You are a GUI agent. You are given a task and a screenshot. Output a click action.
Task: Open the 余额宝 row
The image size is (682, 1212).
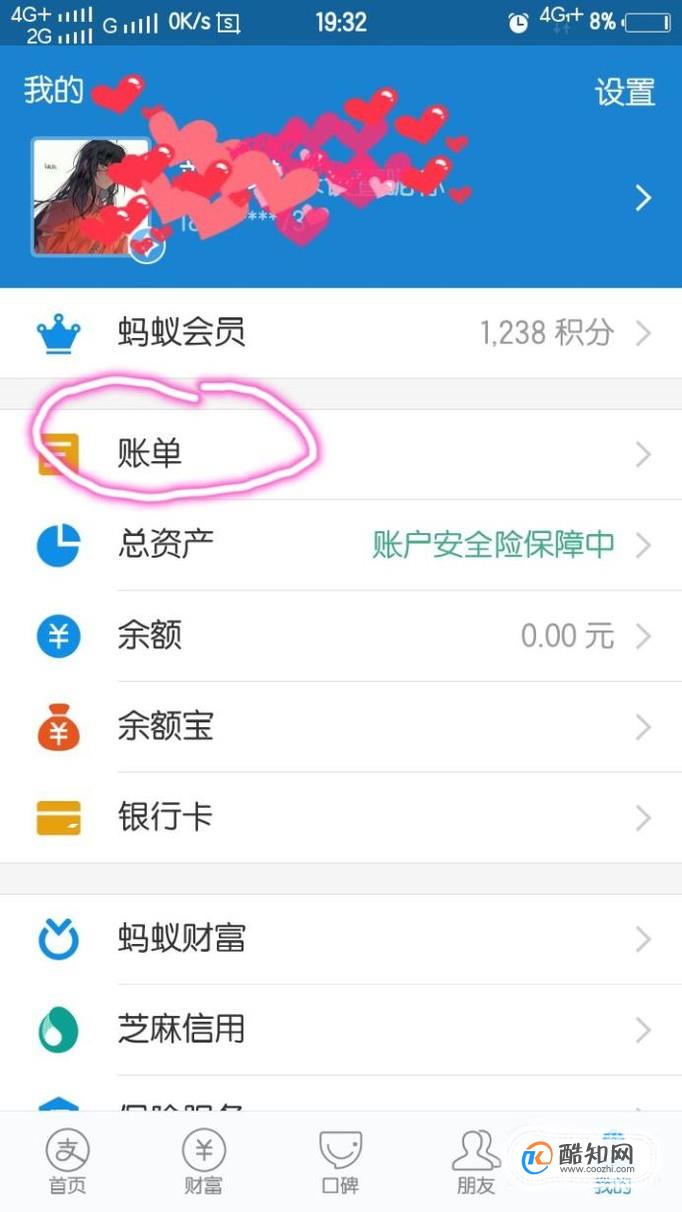(x=340, y=727)
